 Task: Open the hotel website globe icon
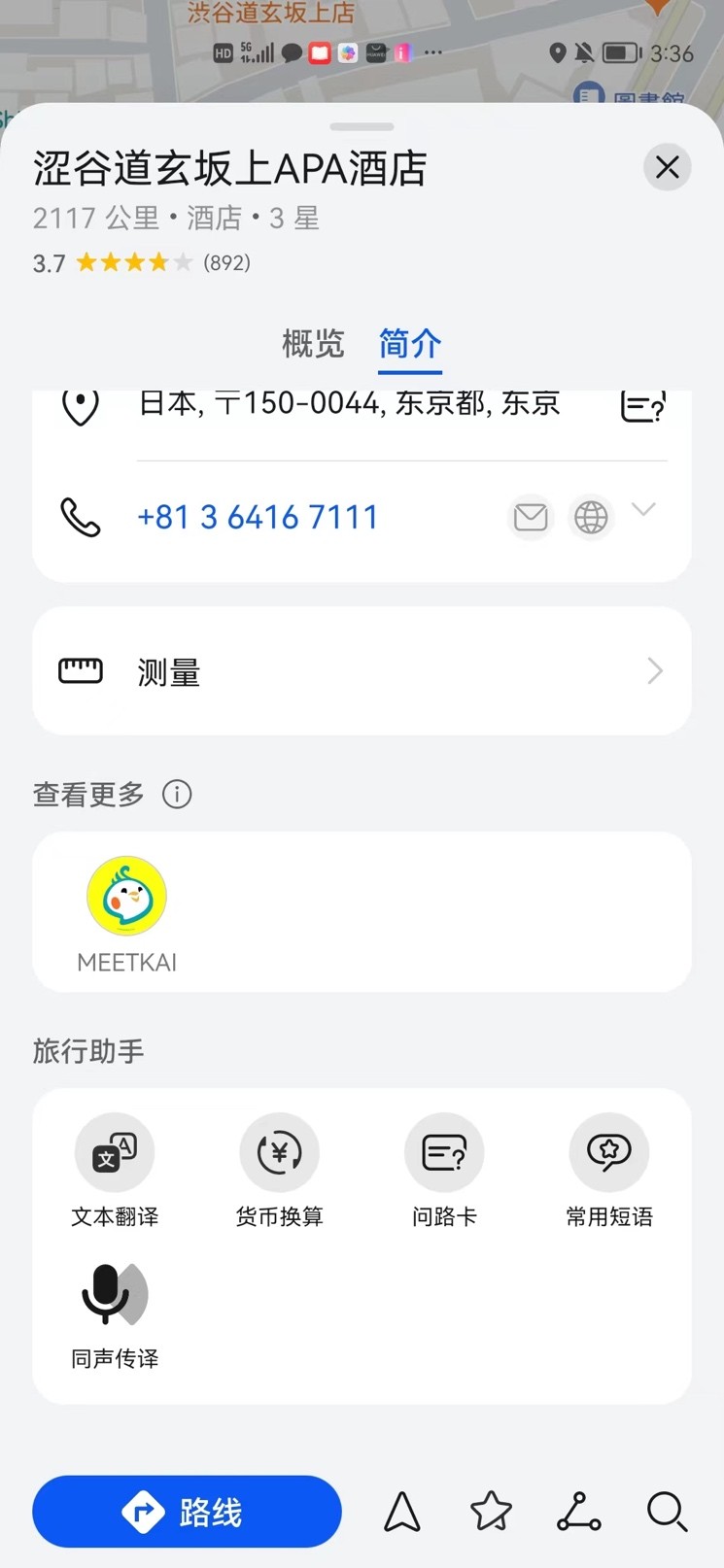pyautogui.click(x=591, y=517)
